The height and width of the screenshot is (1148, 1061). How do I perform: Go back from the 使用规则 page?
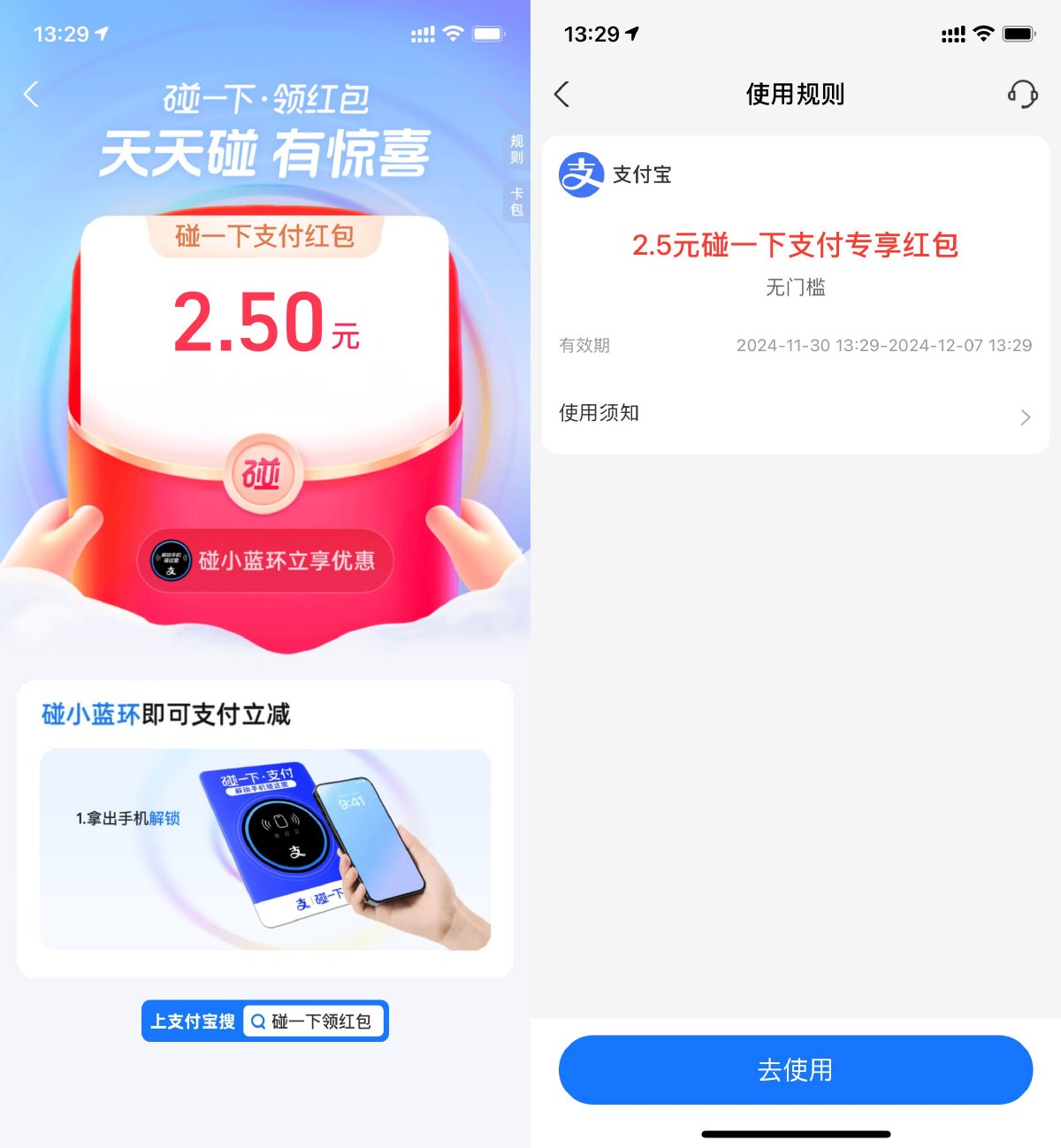coord(562,95)
